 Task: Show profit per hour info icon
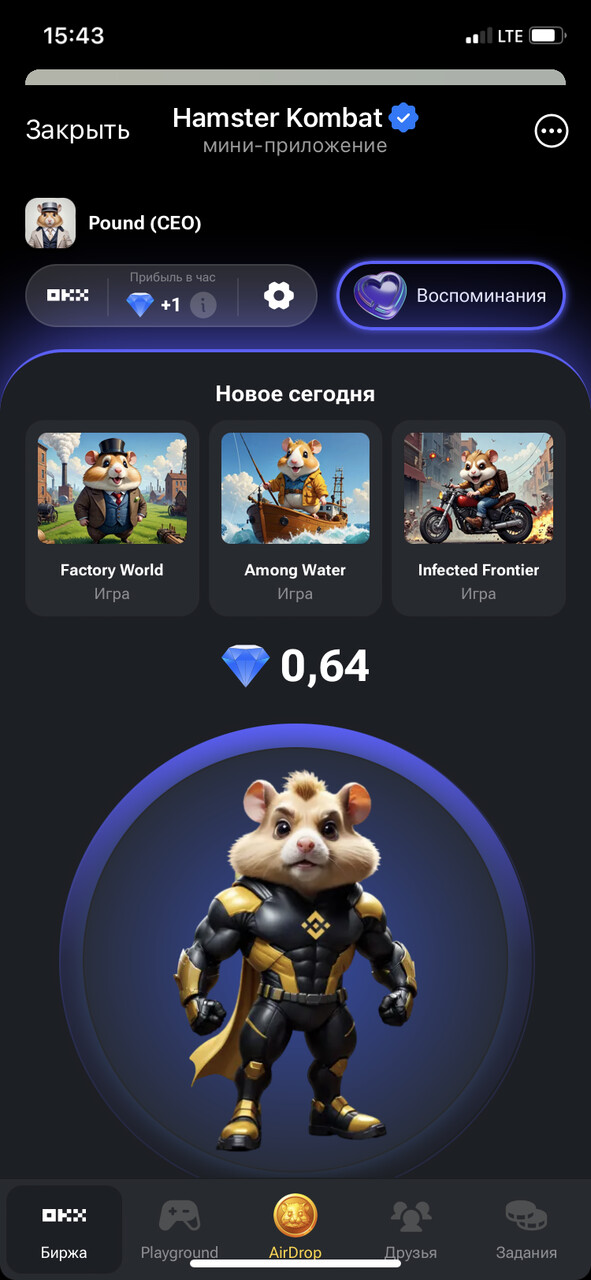tap(203, 305)
